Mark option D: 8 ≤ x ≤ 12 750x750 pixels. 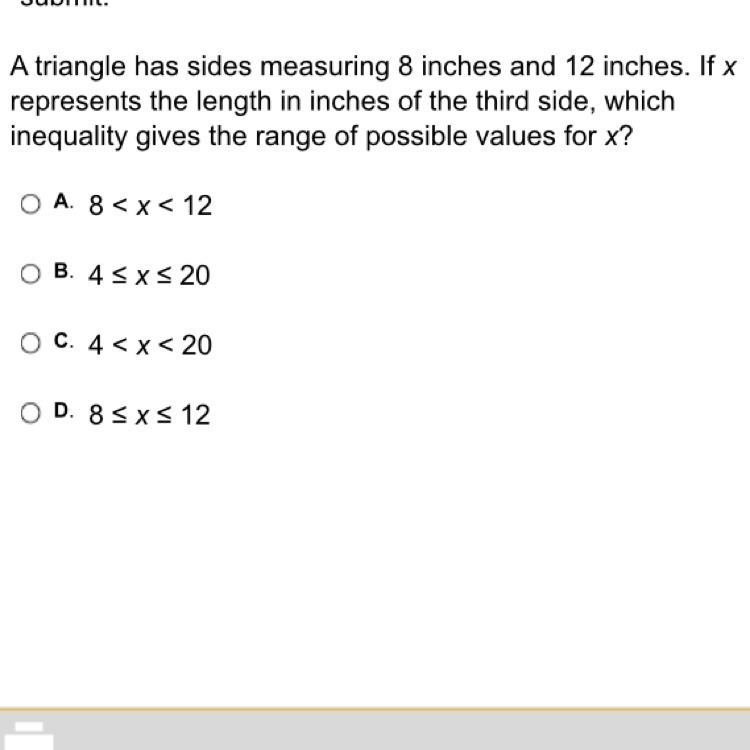pos(32,414)
